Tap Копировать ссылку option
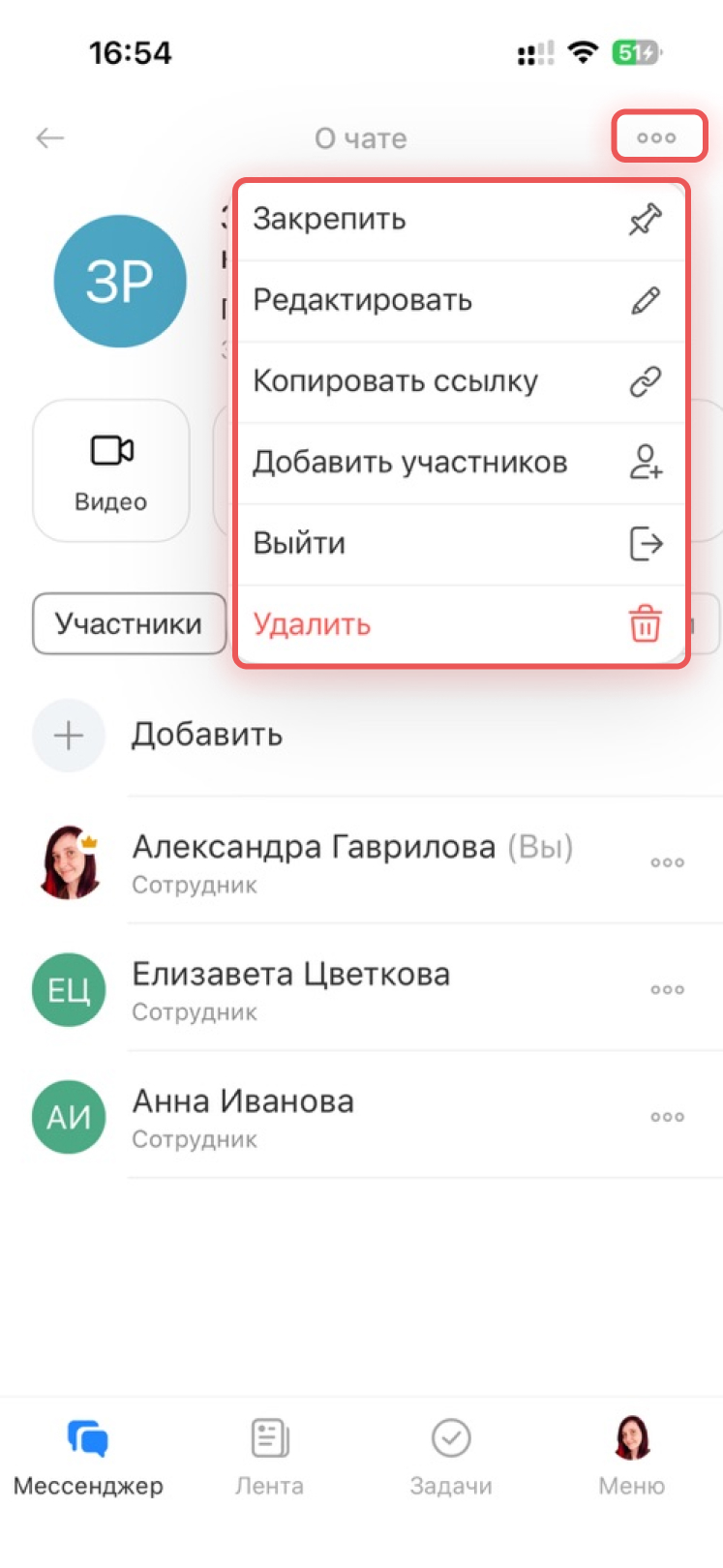The width and height of the screenshot is (723, 1568). [x=459, y=381]
